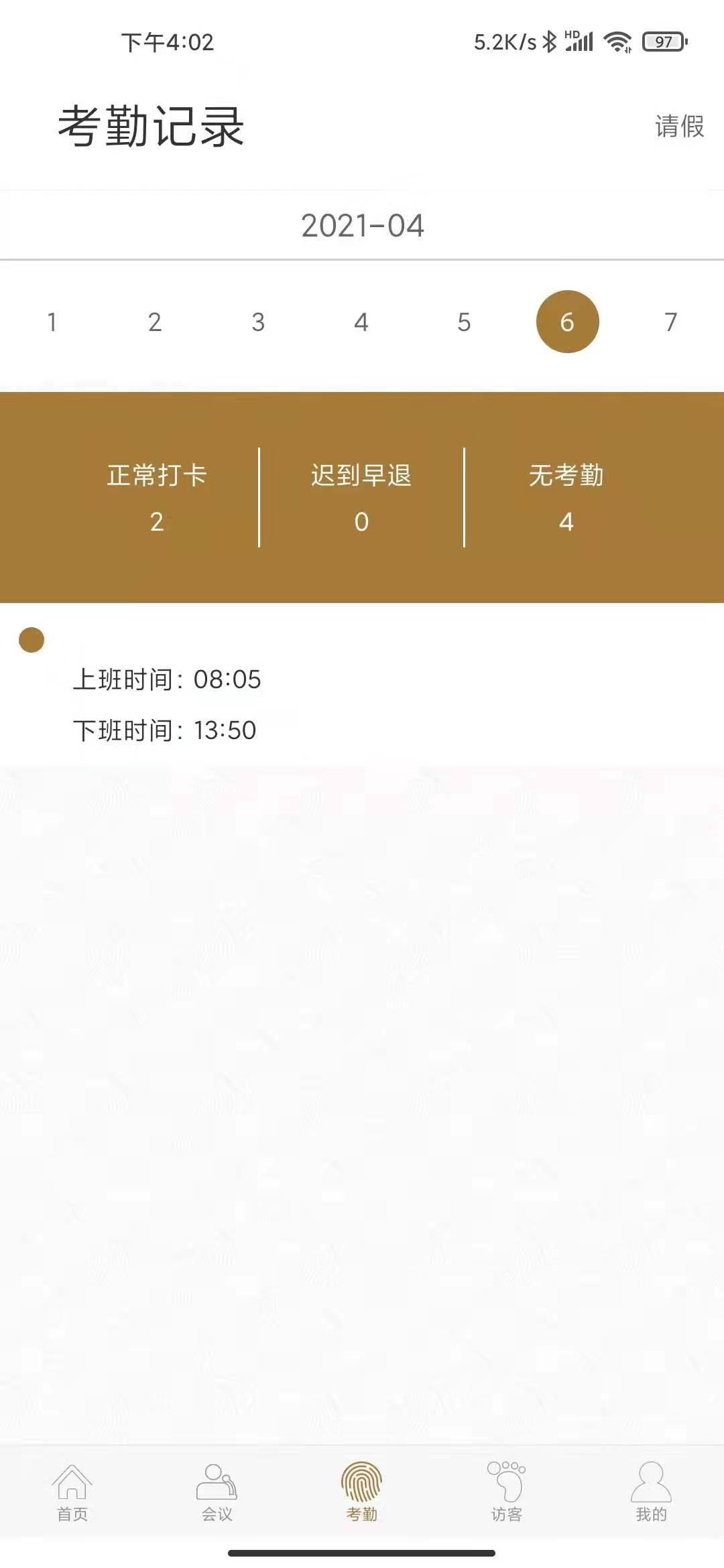Switch to the 会议 meetings tab
This screenshot has width=724, height=1568.
click(217, 1492)
